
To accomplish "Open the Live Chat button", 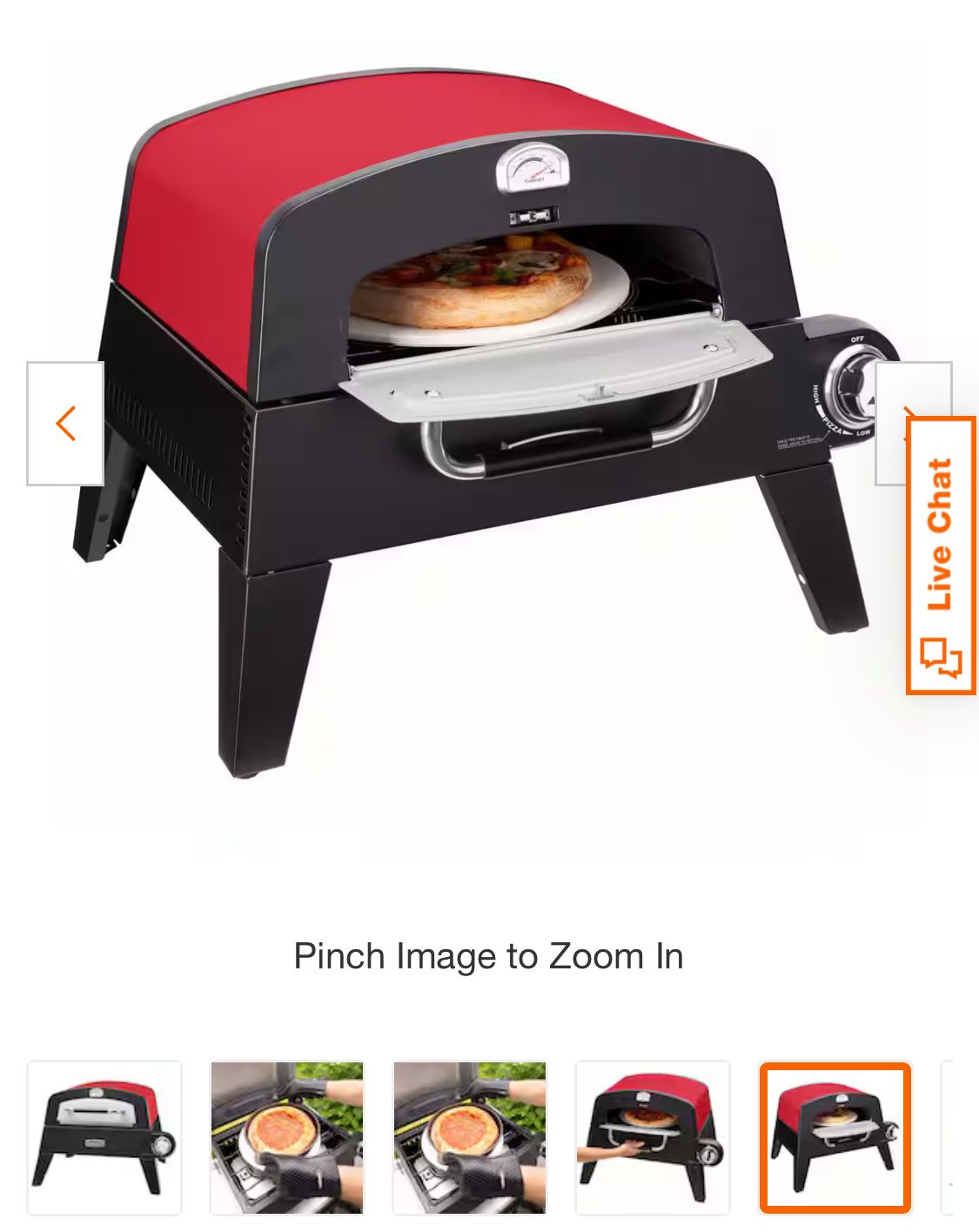I will pos(940,555).
